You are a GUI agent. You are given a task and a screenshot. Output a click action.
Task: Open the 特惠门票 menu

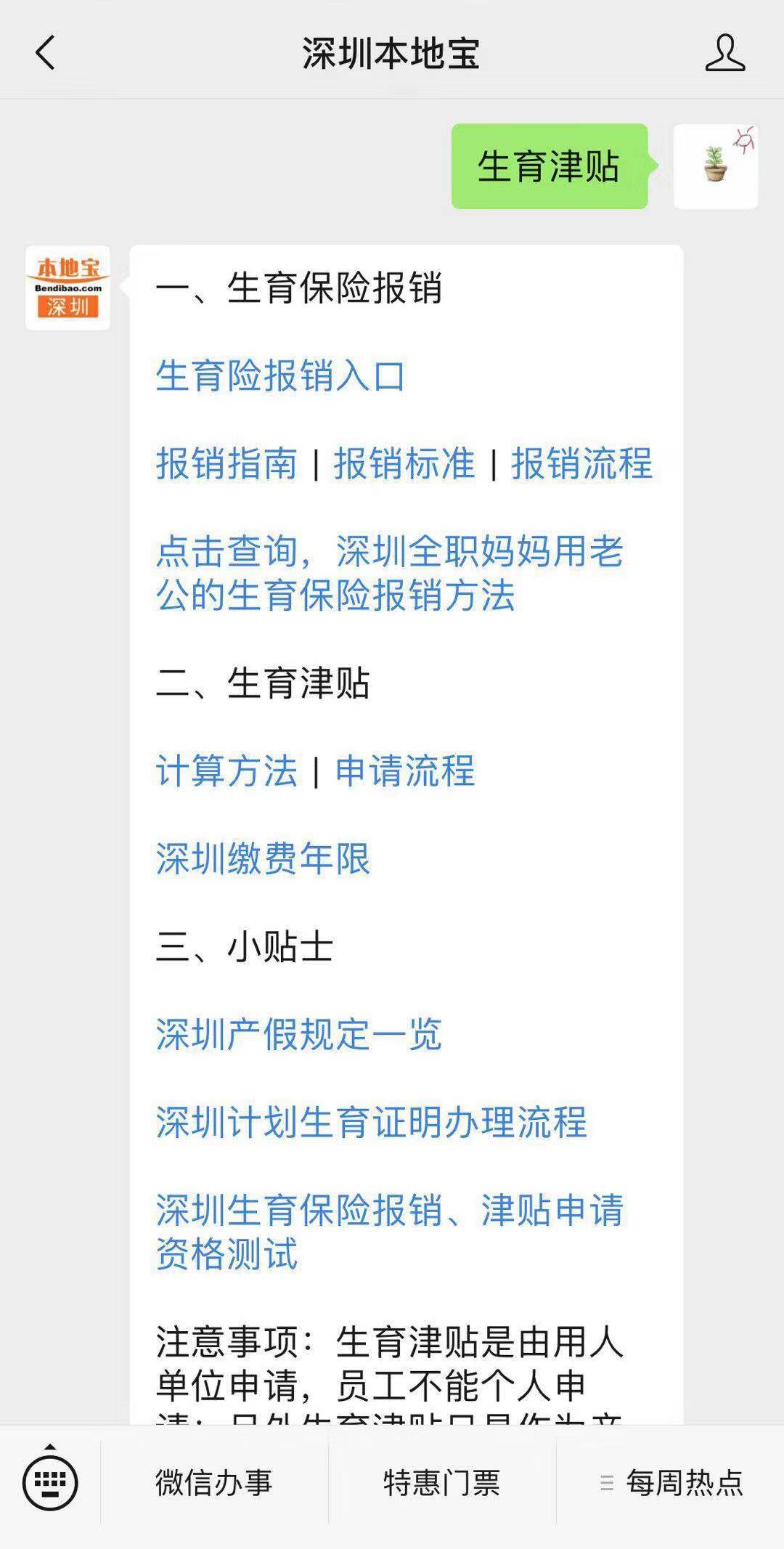coord(442,1483)
